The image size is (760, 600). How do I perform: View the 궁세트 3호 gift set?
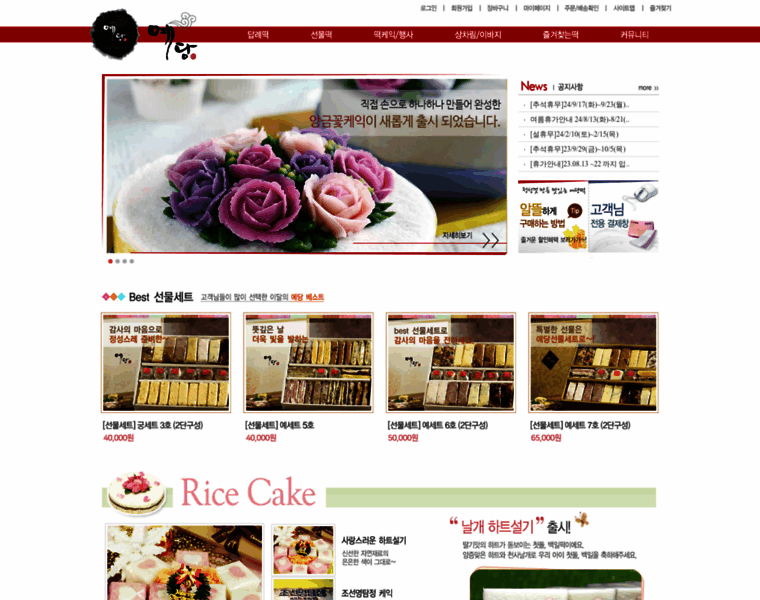(x=166, y=362)
